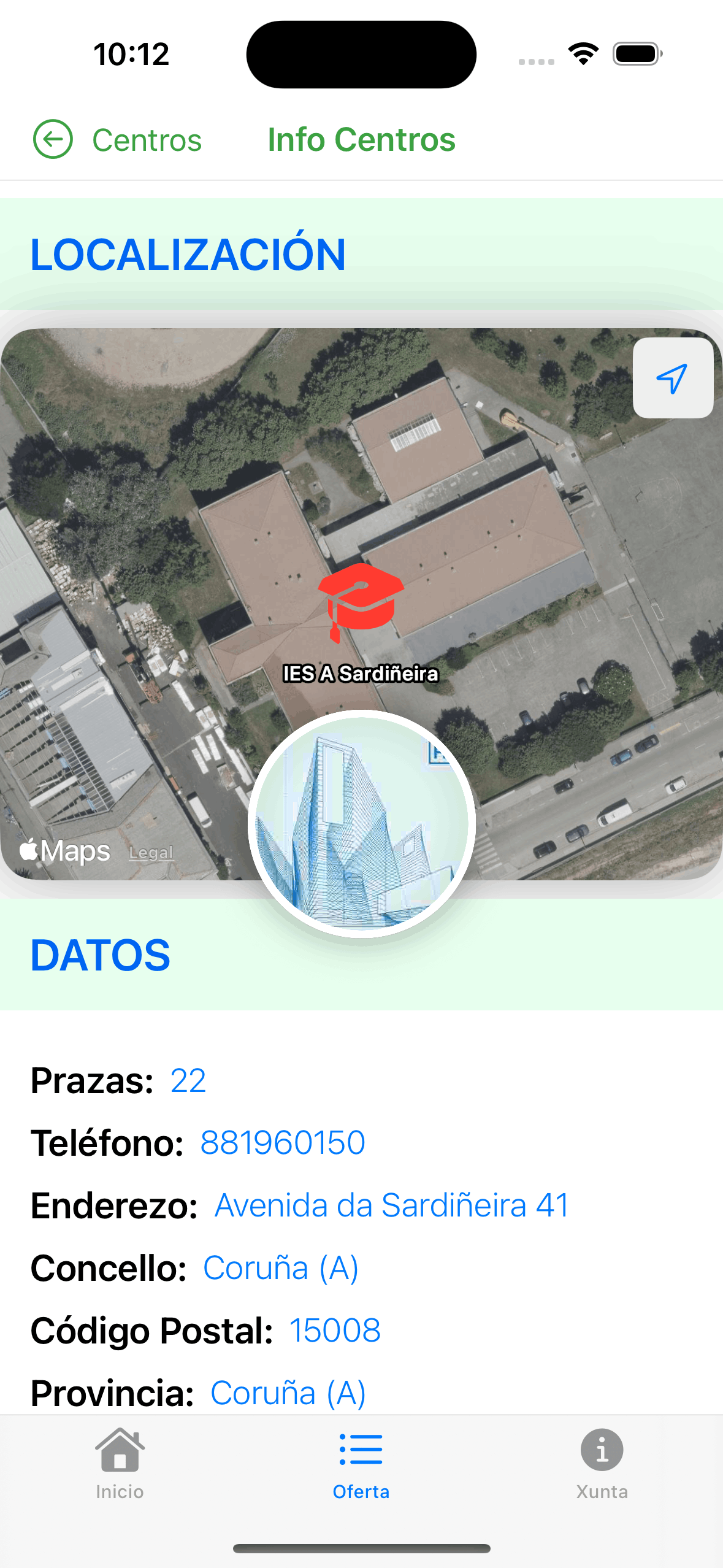Switch to the Inicio tab
The image size is (723, 1568).
pyautogui.click(x=120, y=1464)
